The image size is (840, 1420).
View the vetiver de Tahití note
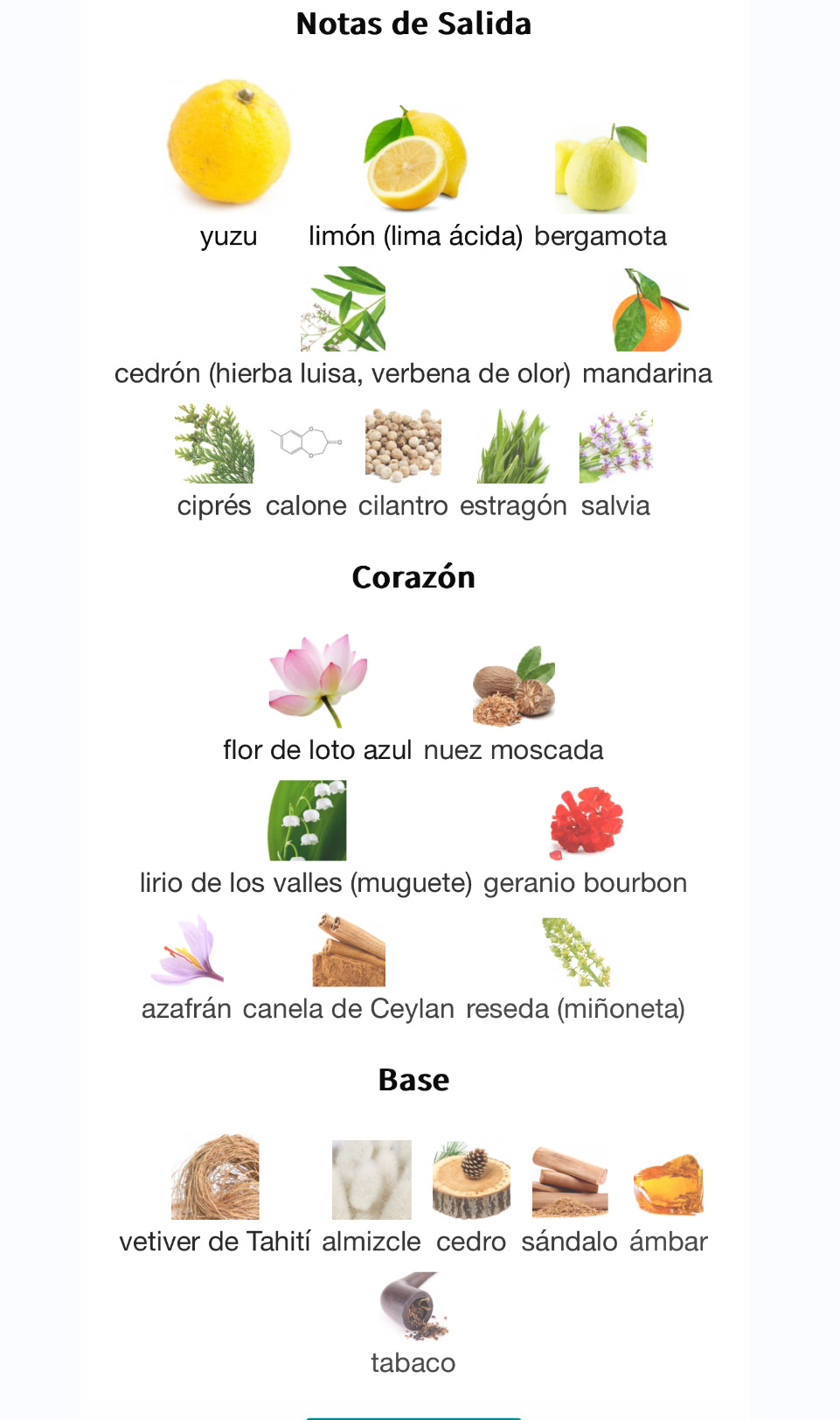click(x=215, y=1177)
